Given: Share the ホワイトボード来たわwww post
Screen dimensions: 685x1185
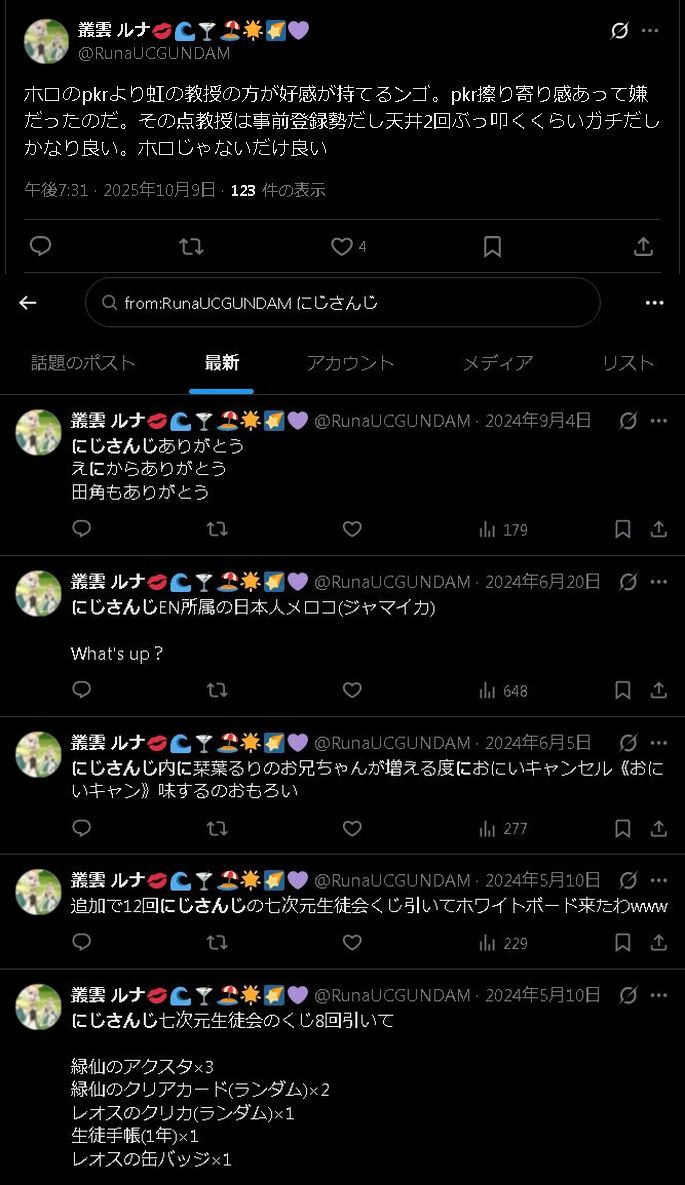Looking at the screenshot, I should click(x=658, y=942).
